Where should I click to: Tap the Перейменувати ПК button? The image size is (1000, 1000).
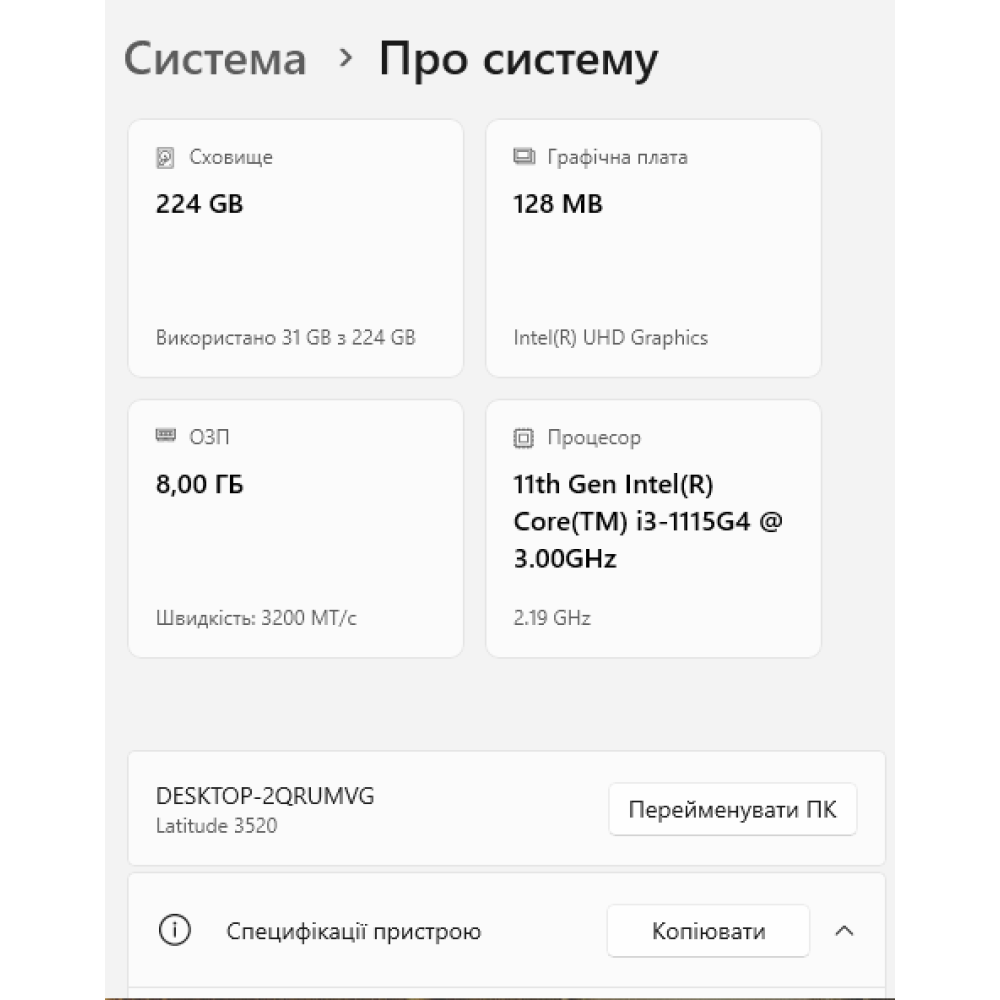[732, 809]
